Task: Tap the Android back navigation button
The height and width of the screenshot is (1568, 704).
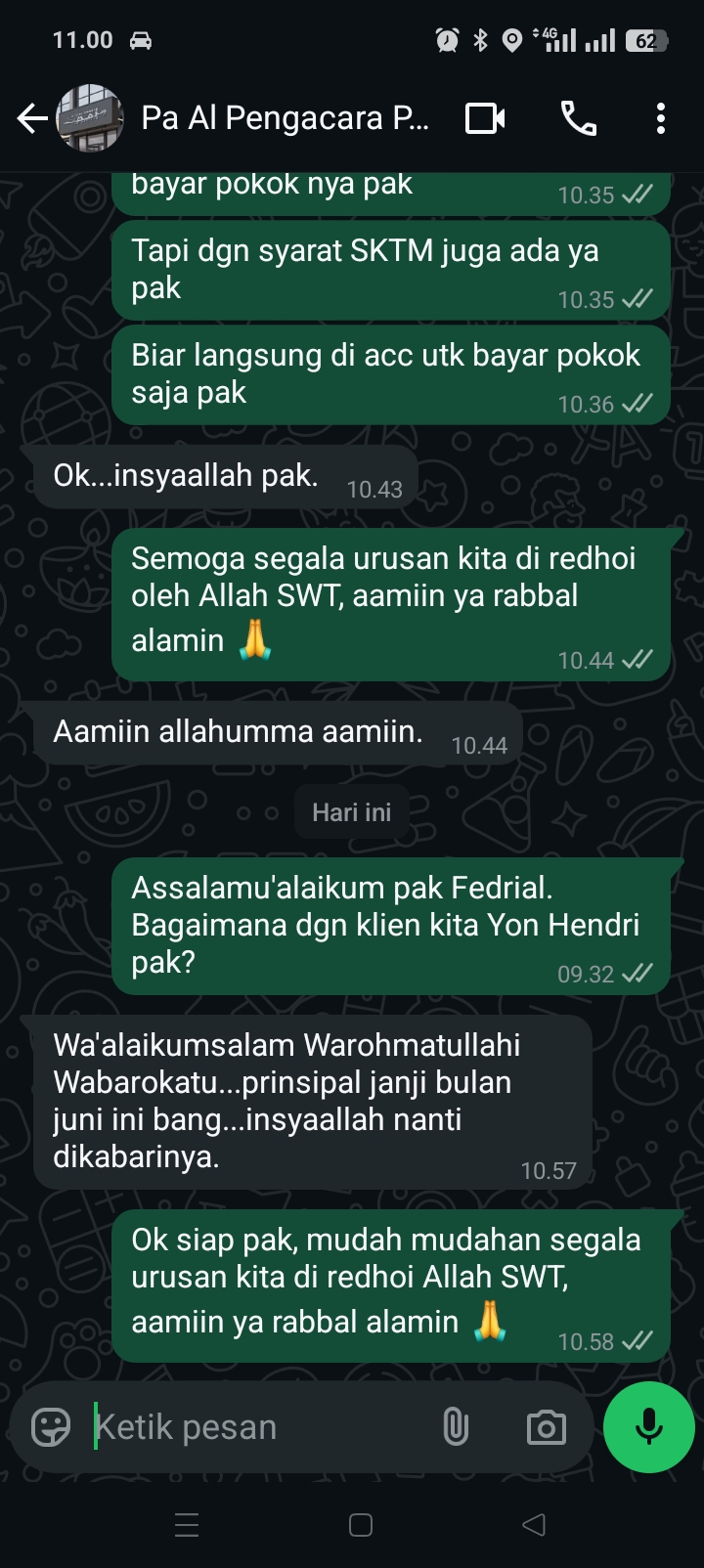Action: click(531, 1524)
